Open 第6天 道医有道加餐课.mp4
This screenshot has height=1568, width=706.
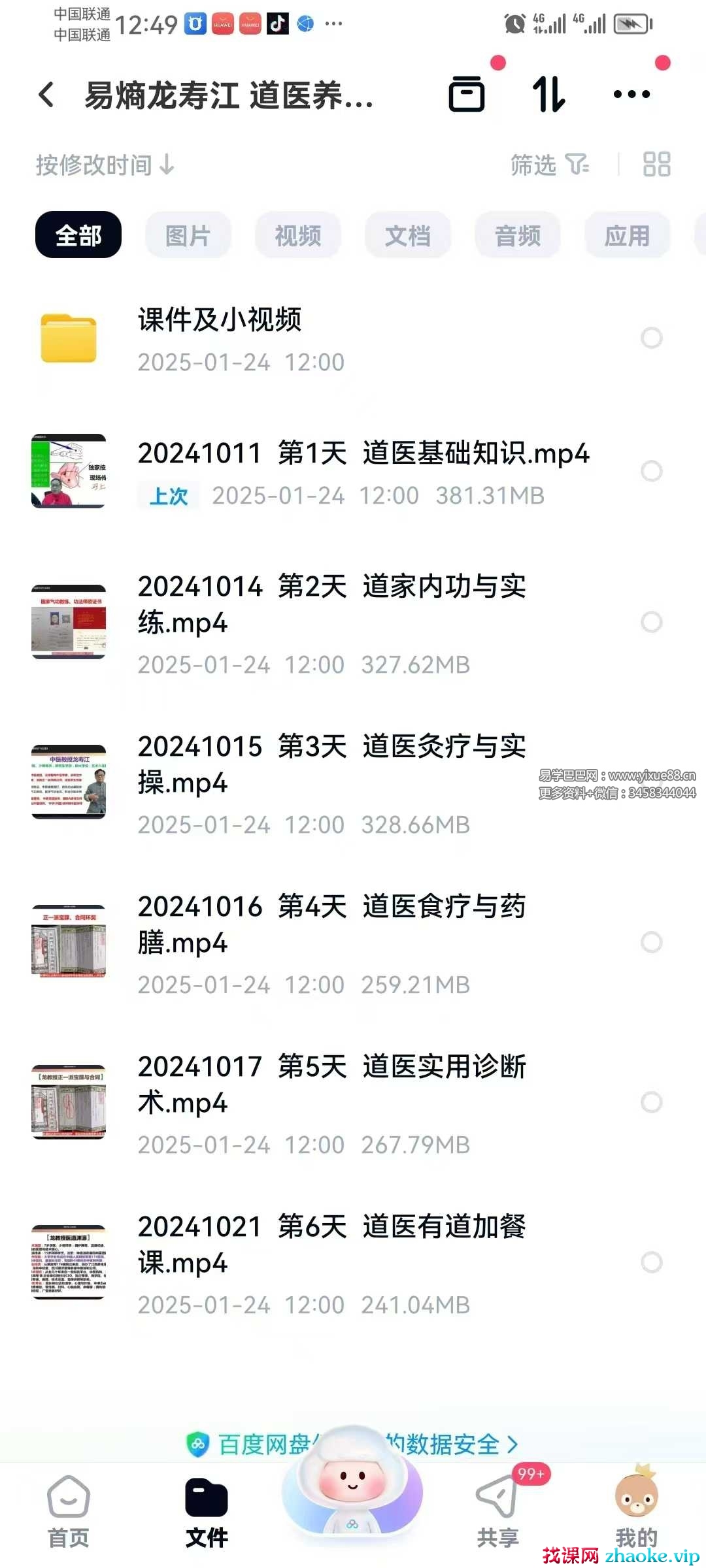click(331, 1244)
